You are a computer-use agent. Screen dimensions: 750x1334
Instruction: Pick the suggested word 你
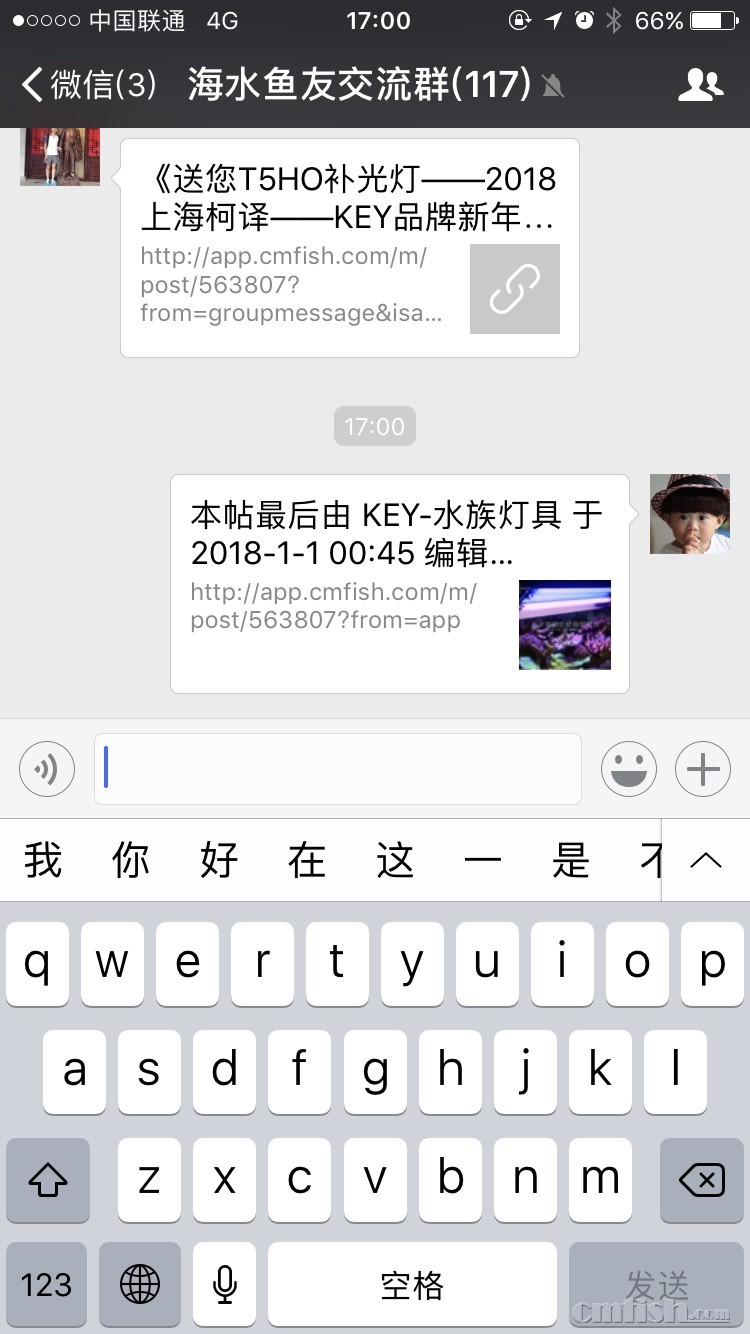click(x=131, y=860)
